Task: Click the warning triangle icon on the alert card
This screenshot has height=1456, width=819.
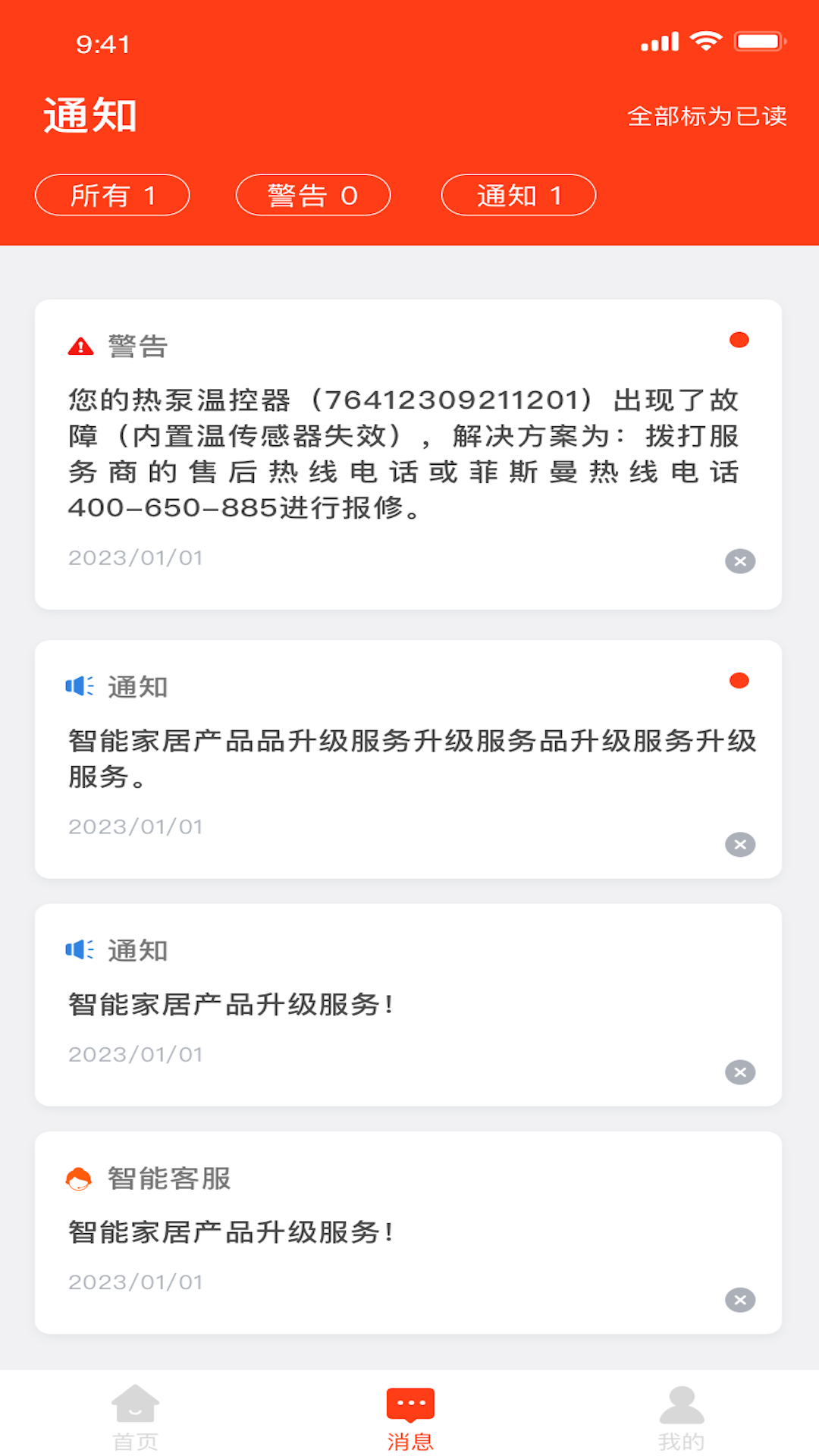Action: (x=80, y=345)
